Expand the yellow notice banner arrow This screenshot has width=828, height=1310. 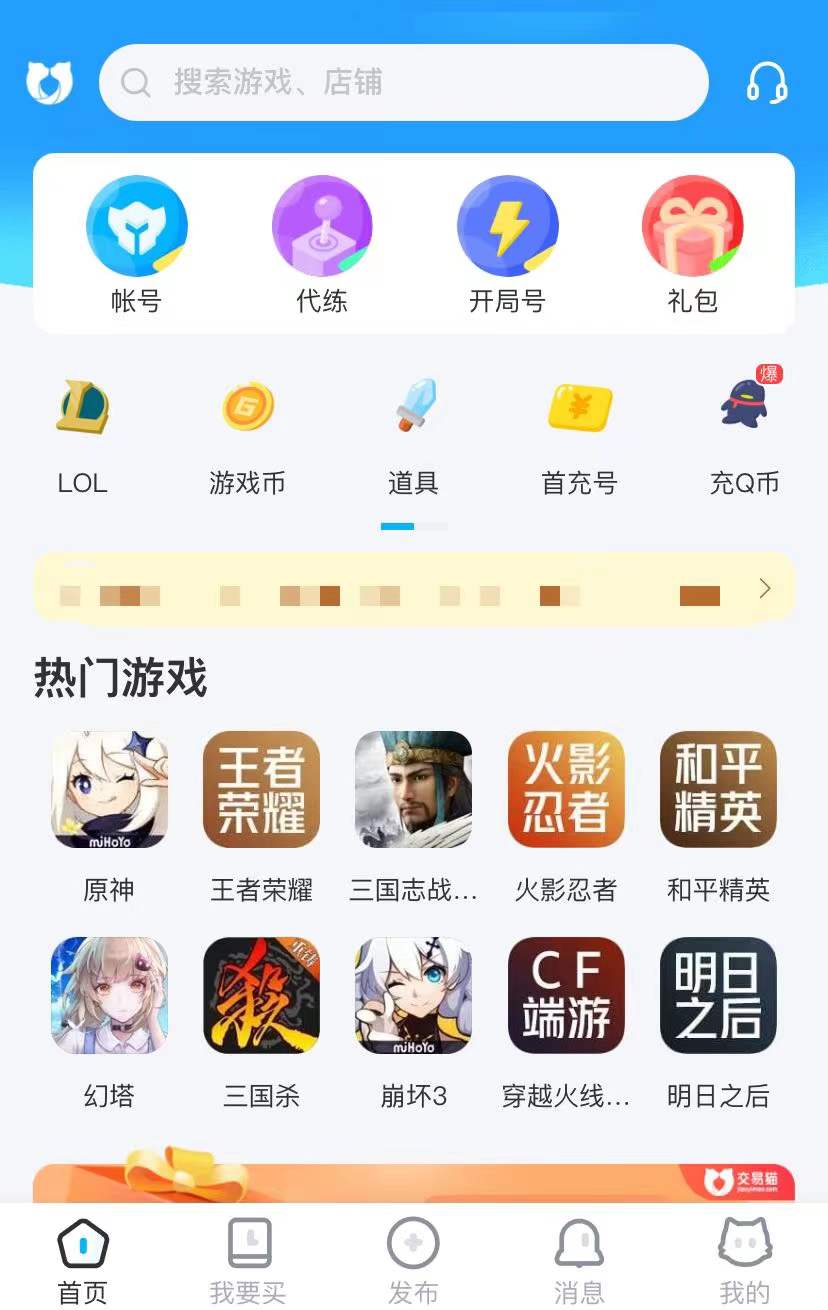tap(765, 589)
